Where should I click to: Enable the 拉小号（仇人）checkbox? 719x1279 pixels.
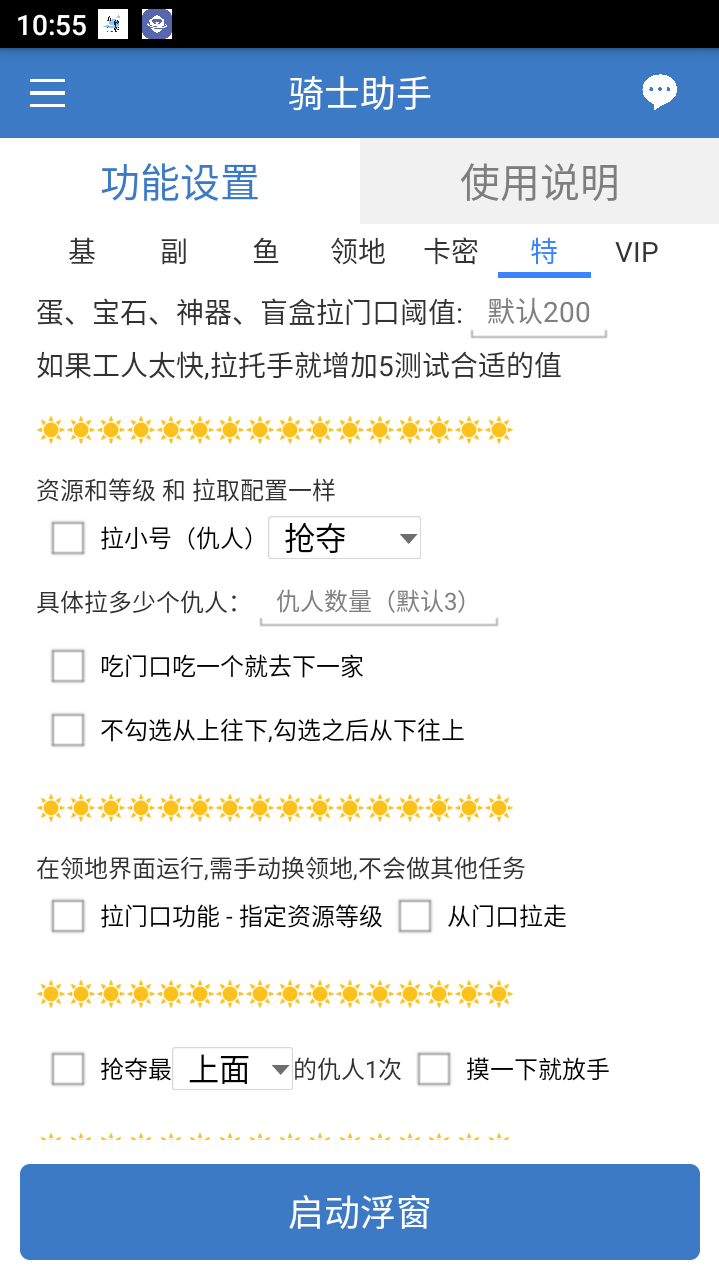coord(68,539)
